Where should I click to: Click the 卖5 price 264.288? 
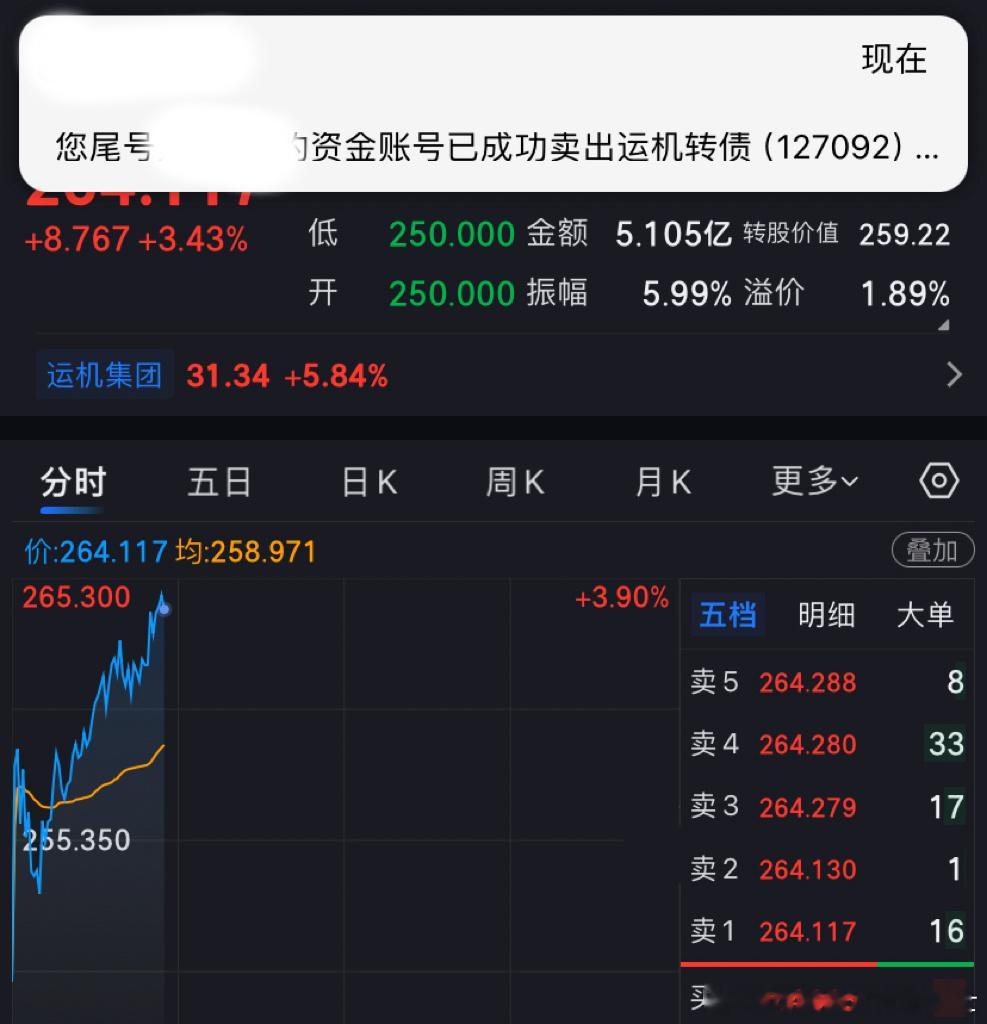tap(806, 682)
